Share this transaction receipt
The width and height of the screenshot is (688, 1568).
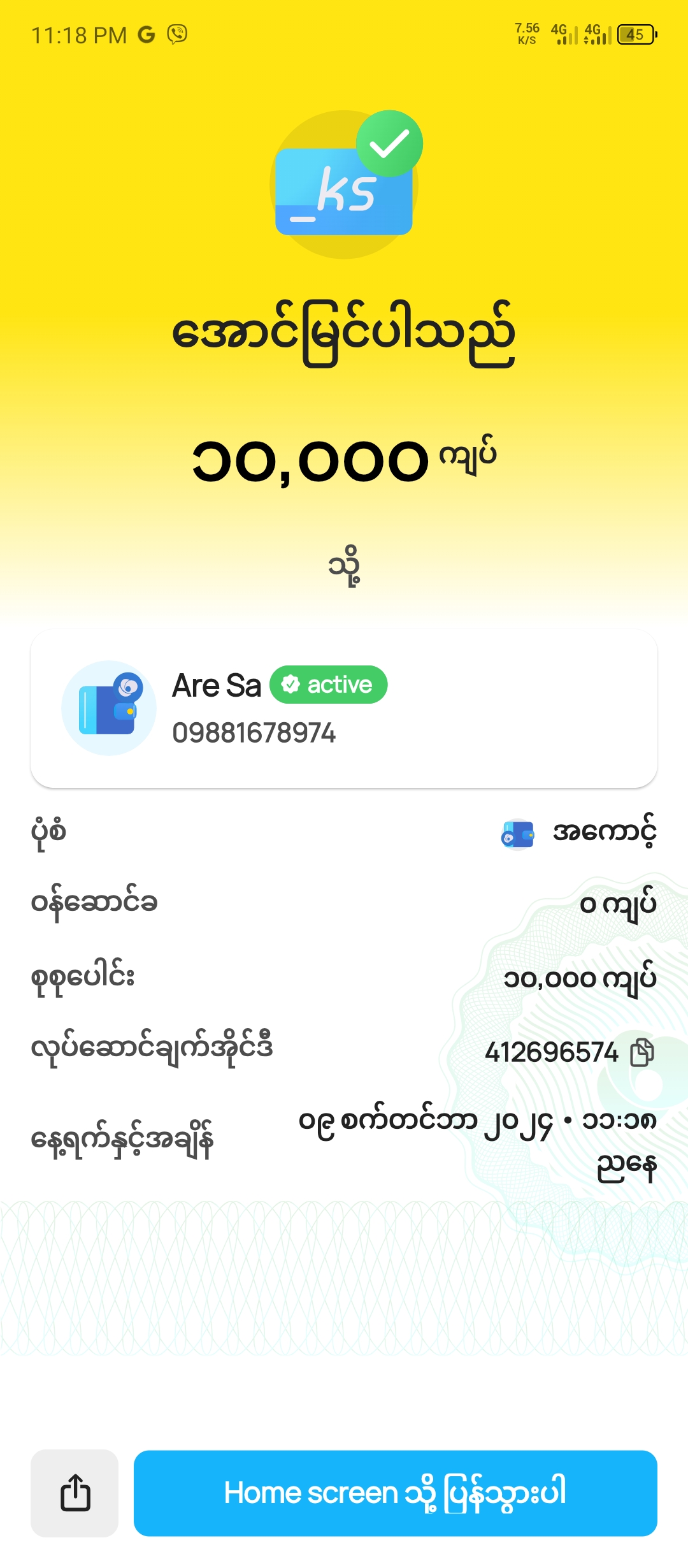(75, 1493)
